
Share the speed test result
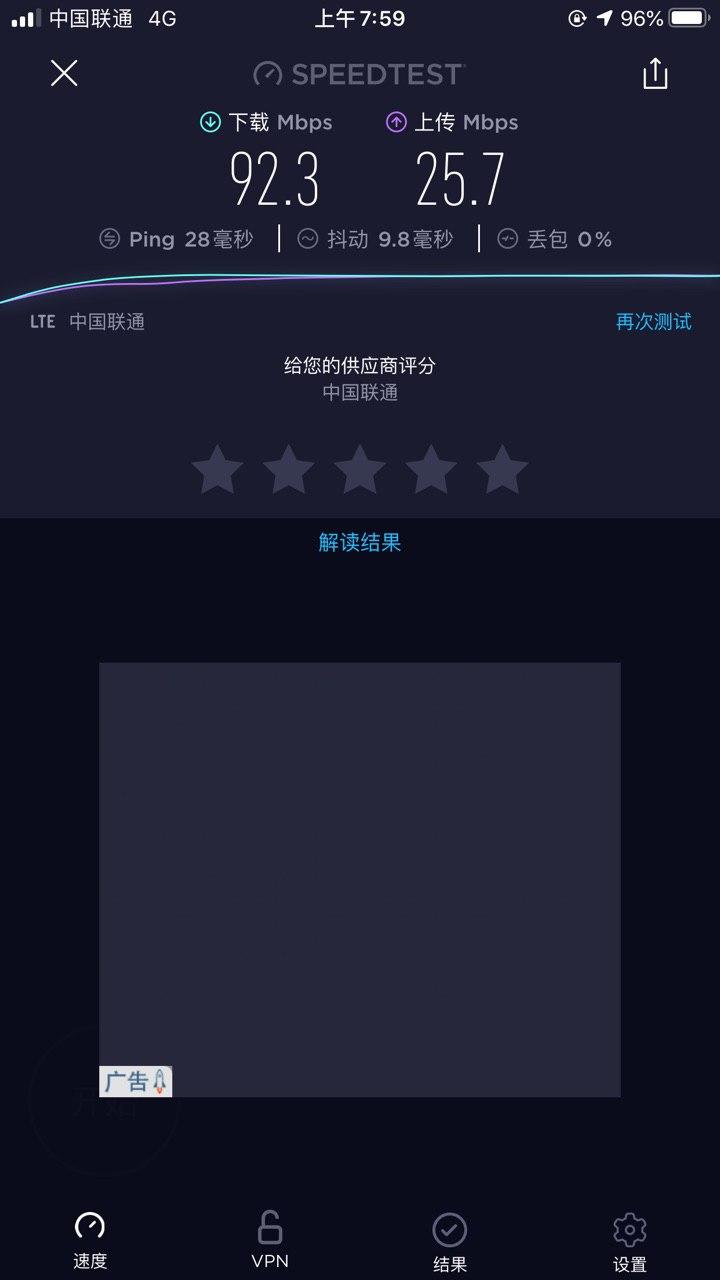pos(655,73)
